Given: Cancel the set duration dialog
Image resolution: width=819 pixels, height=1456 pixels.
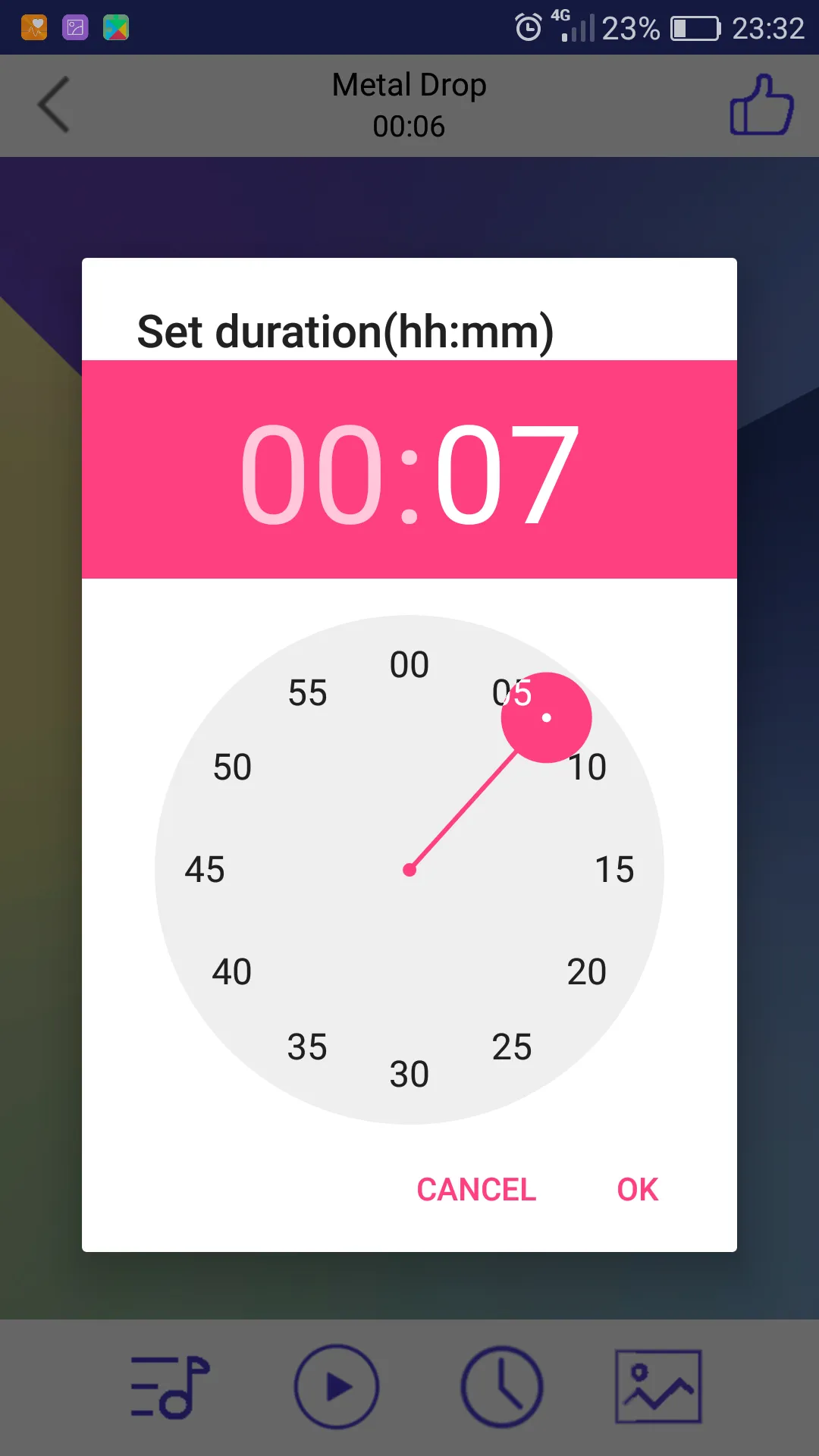Looking at the screenshot, I should [476, 1189].
